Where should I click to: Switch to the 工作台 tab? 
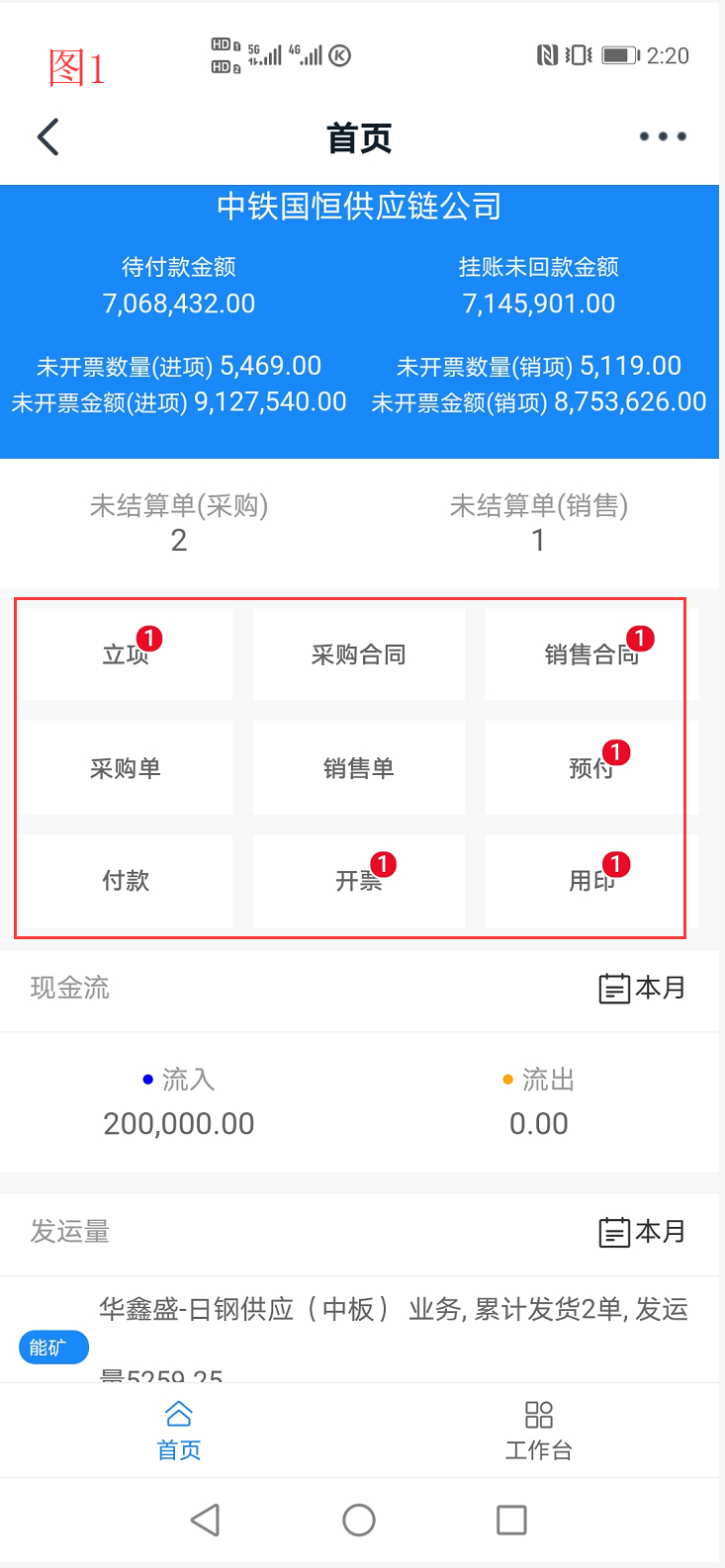click(x=538, y=1430)
